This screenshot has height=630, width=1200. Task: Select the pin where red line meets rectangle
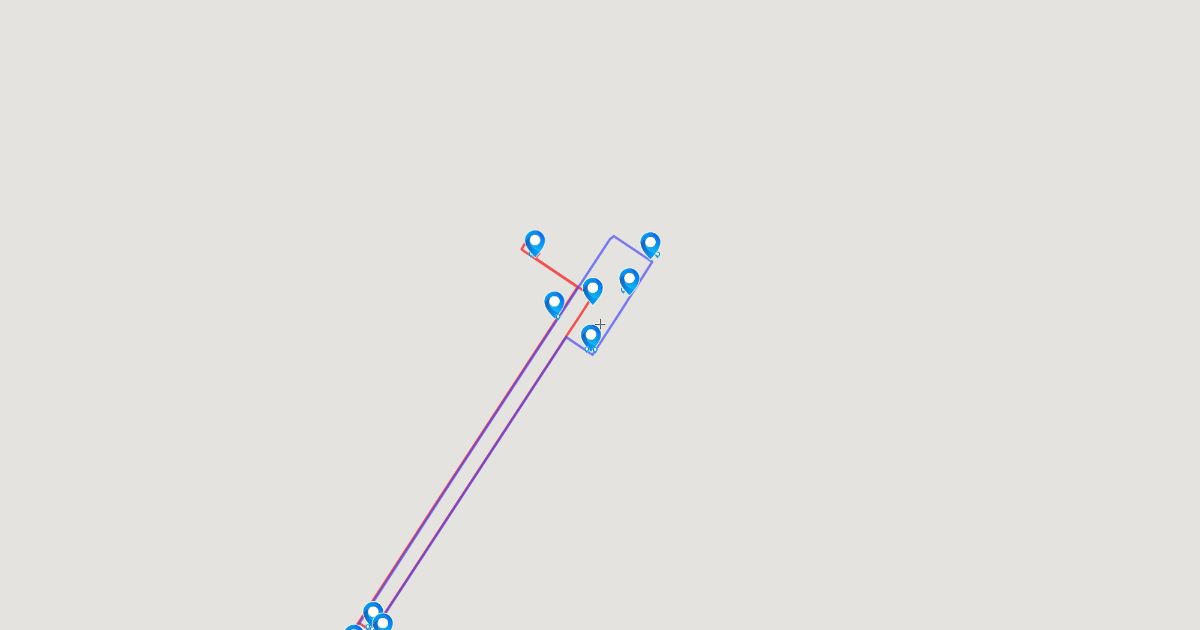[592, 290]
